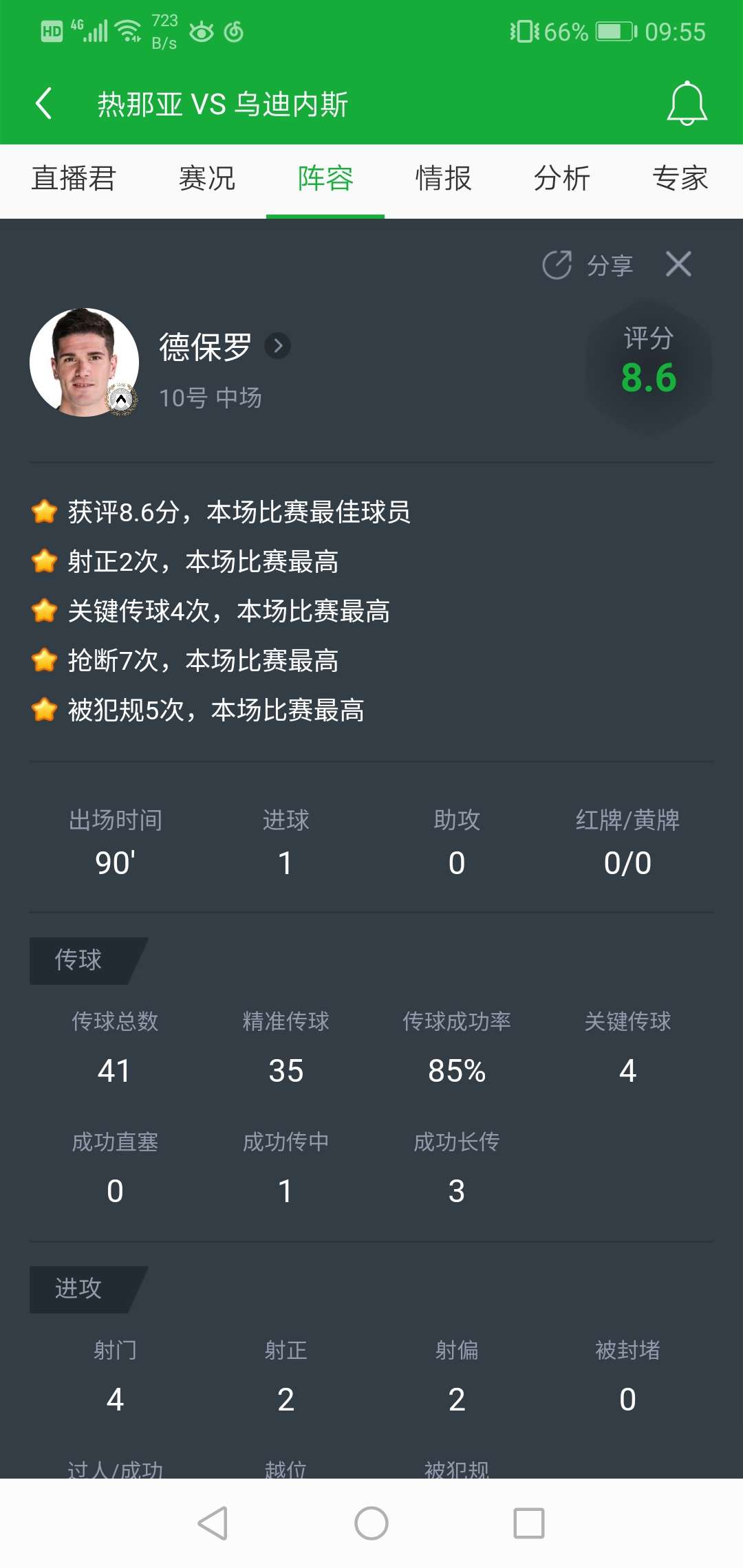
Task: Open the system recent apps view
Action: pyautogui.click(x=529, y=1523)
